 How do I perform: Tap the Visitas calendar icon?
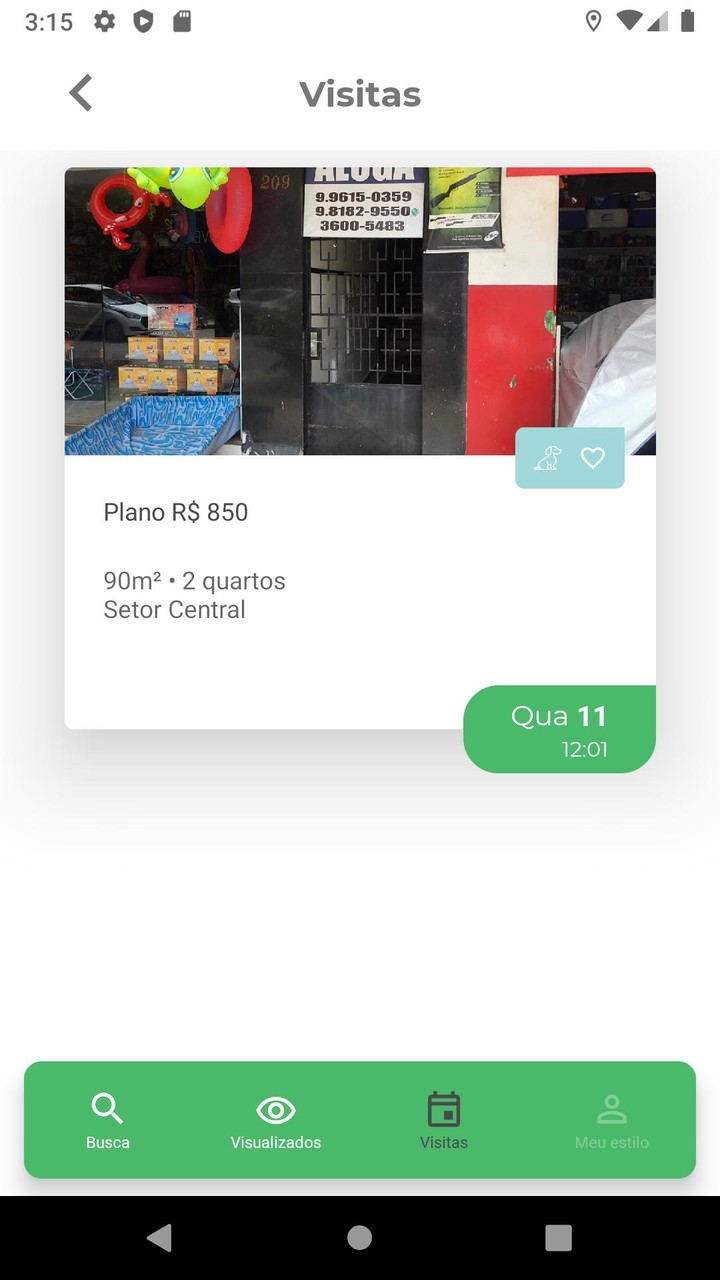tap(443, 1108)
